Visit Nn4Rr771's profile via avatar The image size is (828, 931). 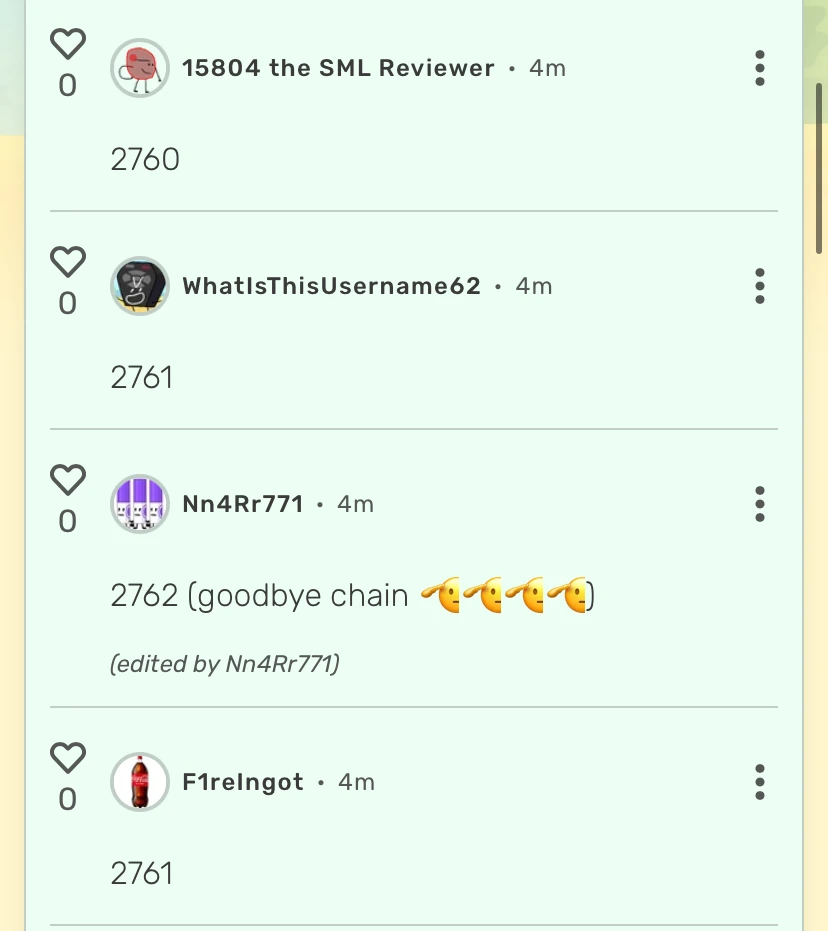pyautogui.click(x=139, y=504)
